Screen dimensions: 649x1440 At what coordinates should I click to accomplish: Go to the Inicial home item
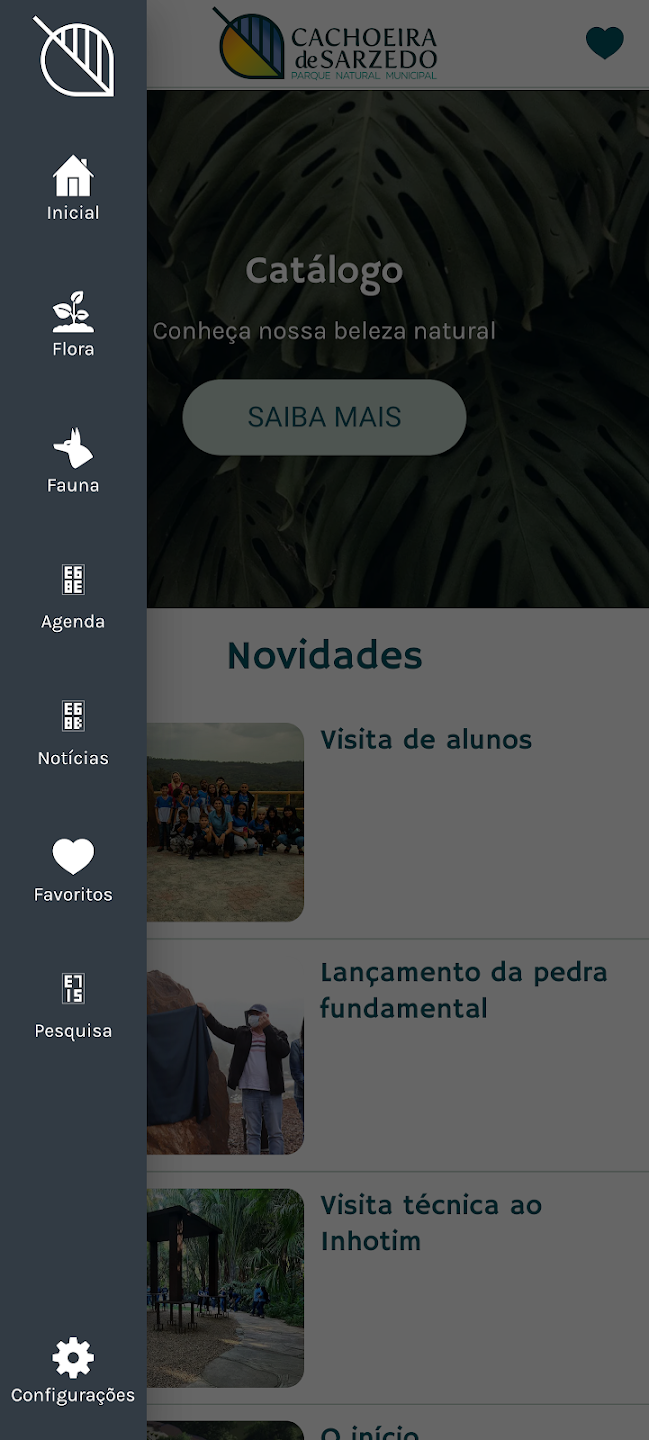point(73,188)
